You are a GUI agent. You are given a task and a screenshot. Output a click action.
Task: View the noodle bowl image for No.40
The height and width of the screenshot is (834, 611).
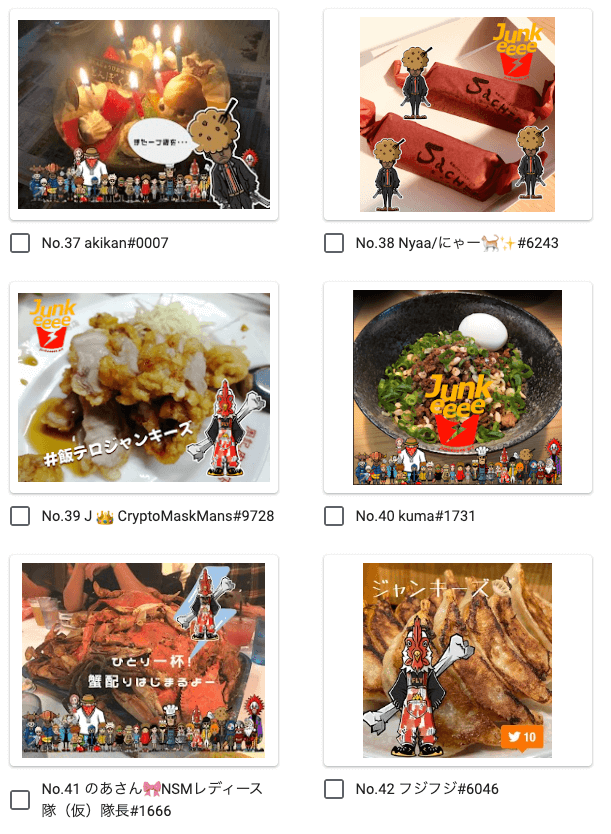click(458, 387)
